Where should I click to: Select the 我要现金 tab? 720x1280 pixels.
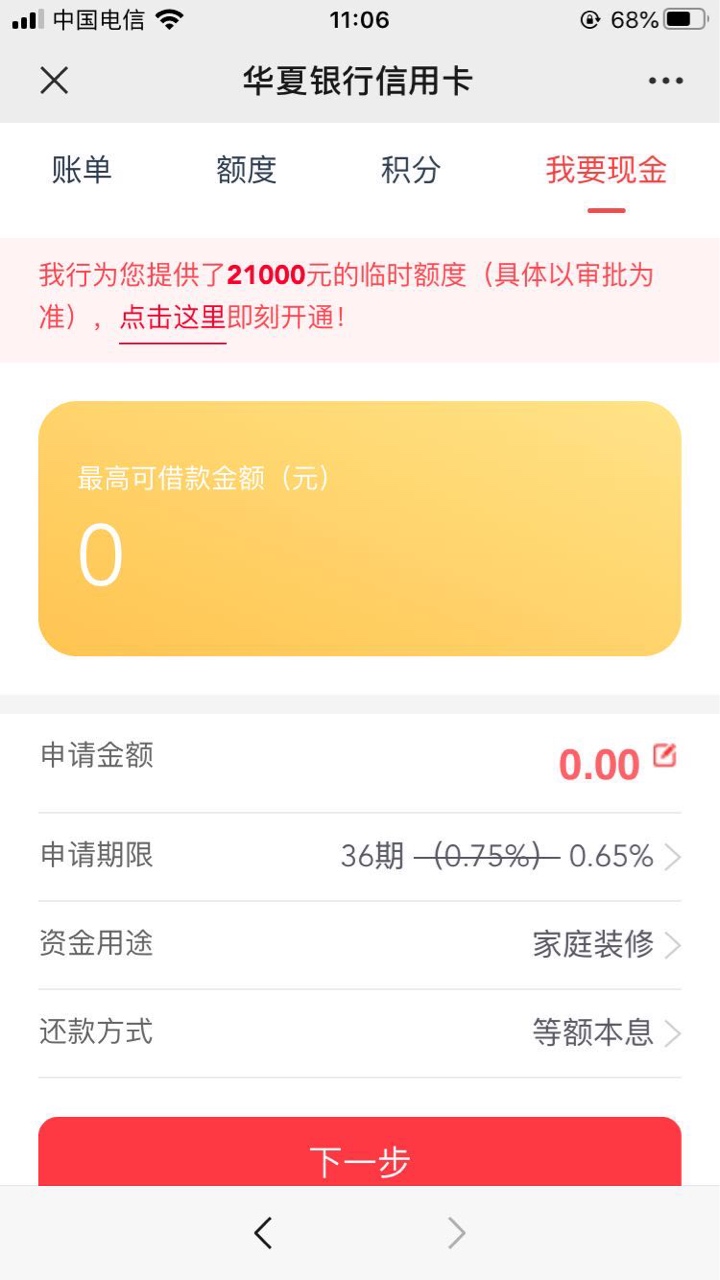coord(606,170)
